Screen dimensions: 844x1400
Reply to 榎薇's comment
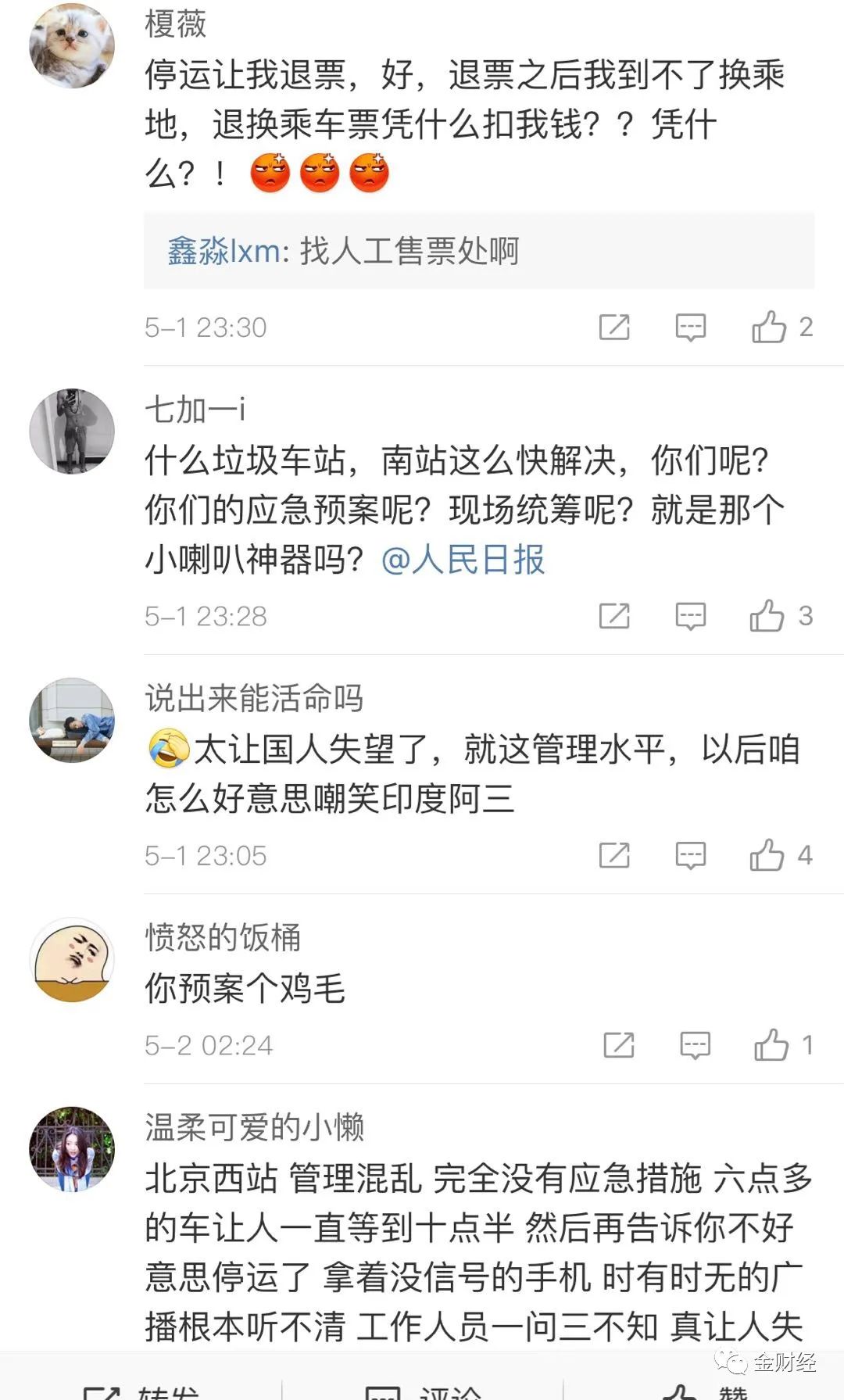click(690, 327)
